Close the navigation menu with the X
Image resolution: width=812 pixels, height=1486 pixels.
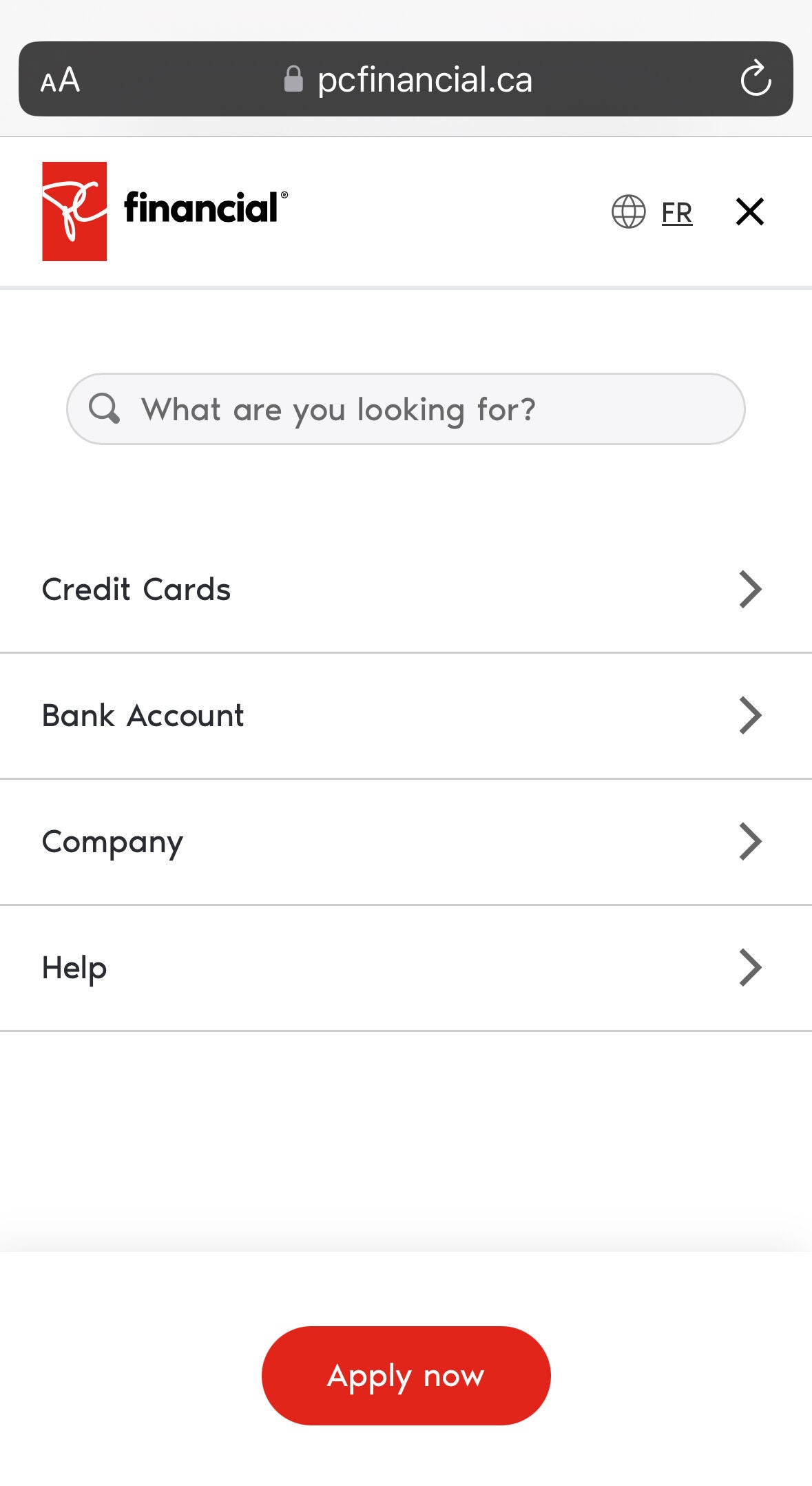click(x=750, y=211)
